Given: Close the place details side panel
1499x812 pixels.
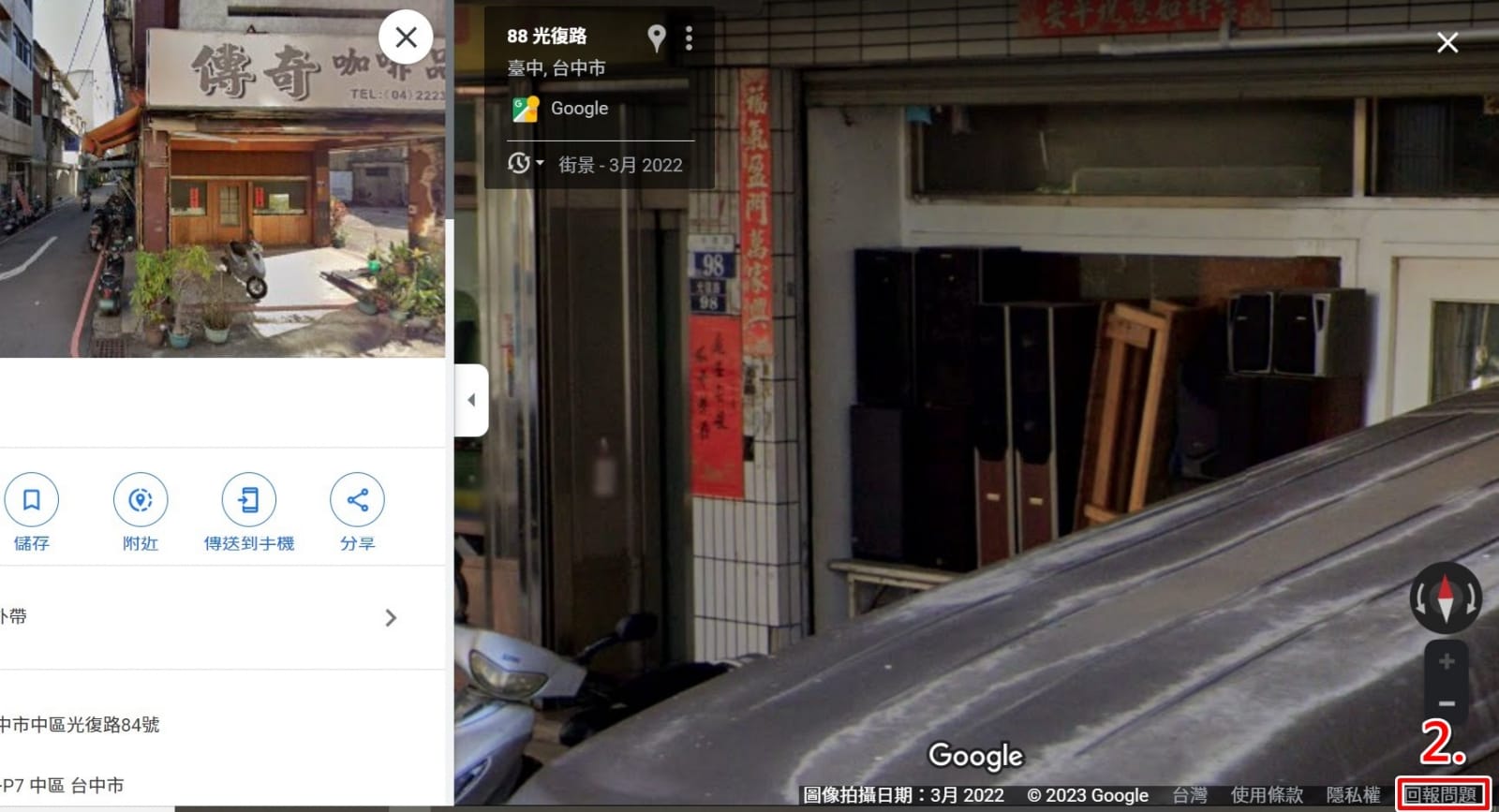Looking at the screenshot, I should [406, 37].
